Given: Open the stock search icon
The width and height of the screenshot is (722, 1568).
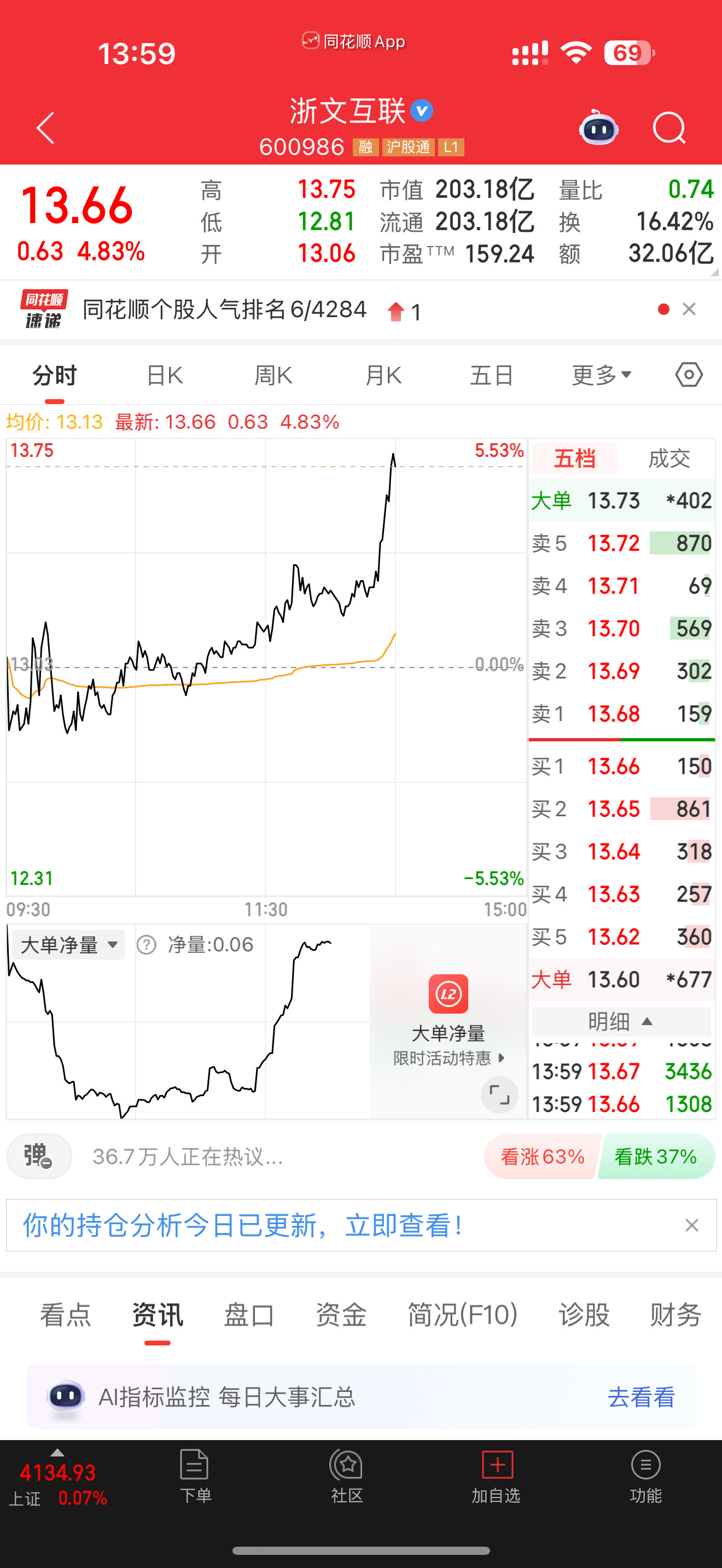Looking at the screenshot, I should point(668,128).
